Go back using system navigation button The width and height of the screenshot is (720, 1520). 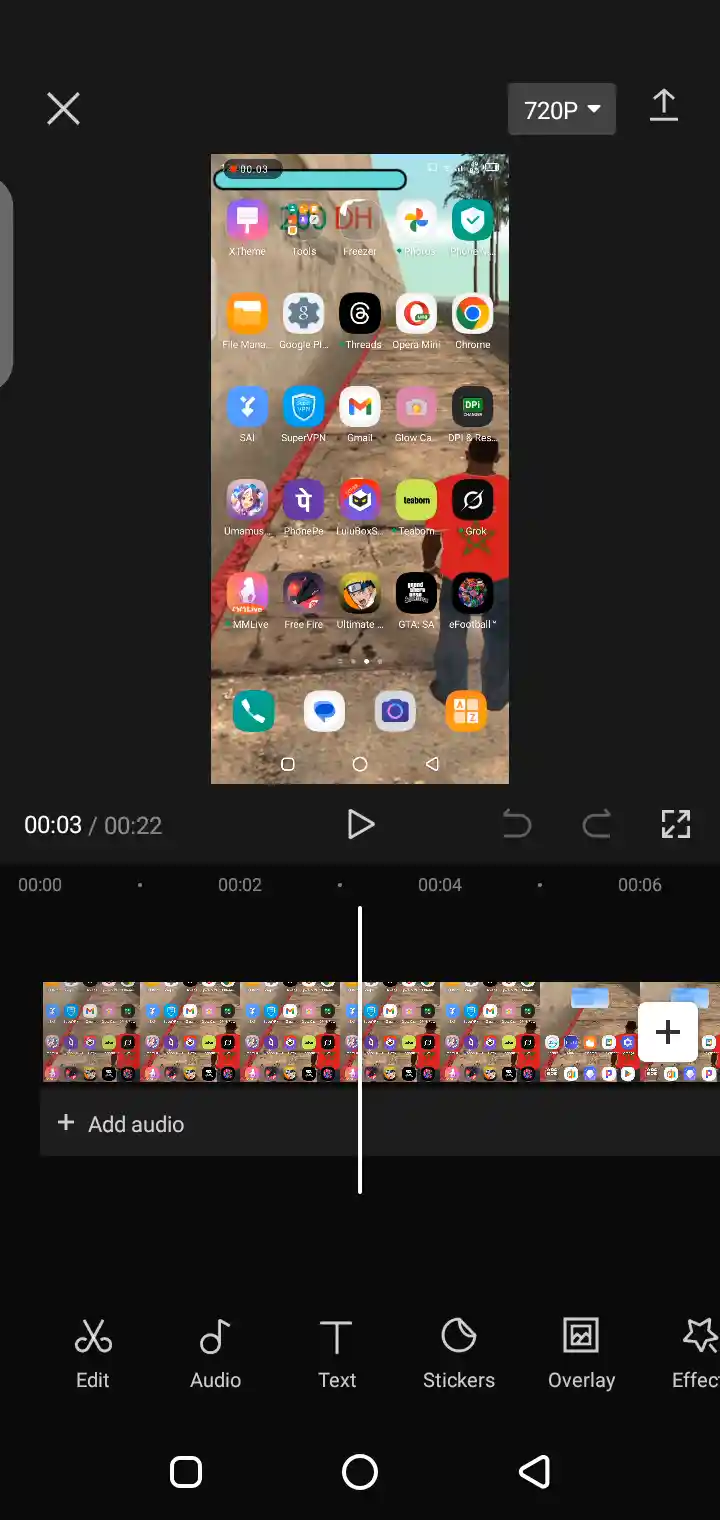534,1471
